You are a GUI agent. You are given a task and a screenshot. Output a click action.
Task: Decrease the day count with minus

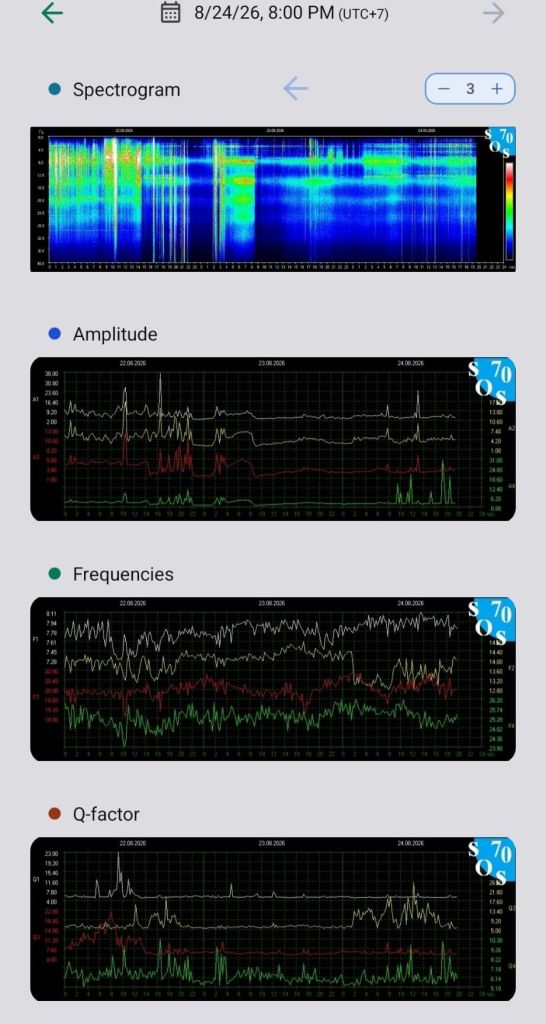point(444,89)
